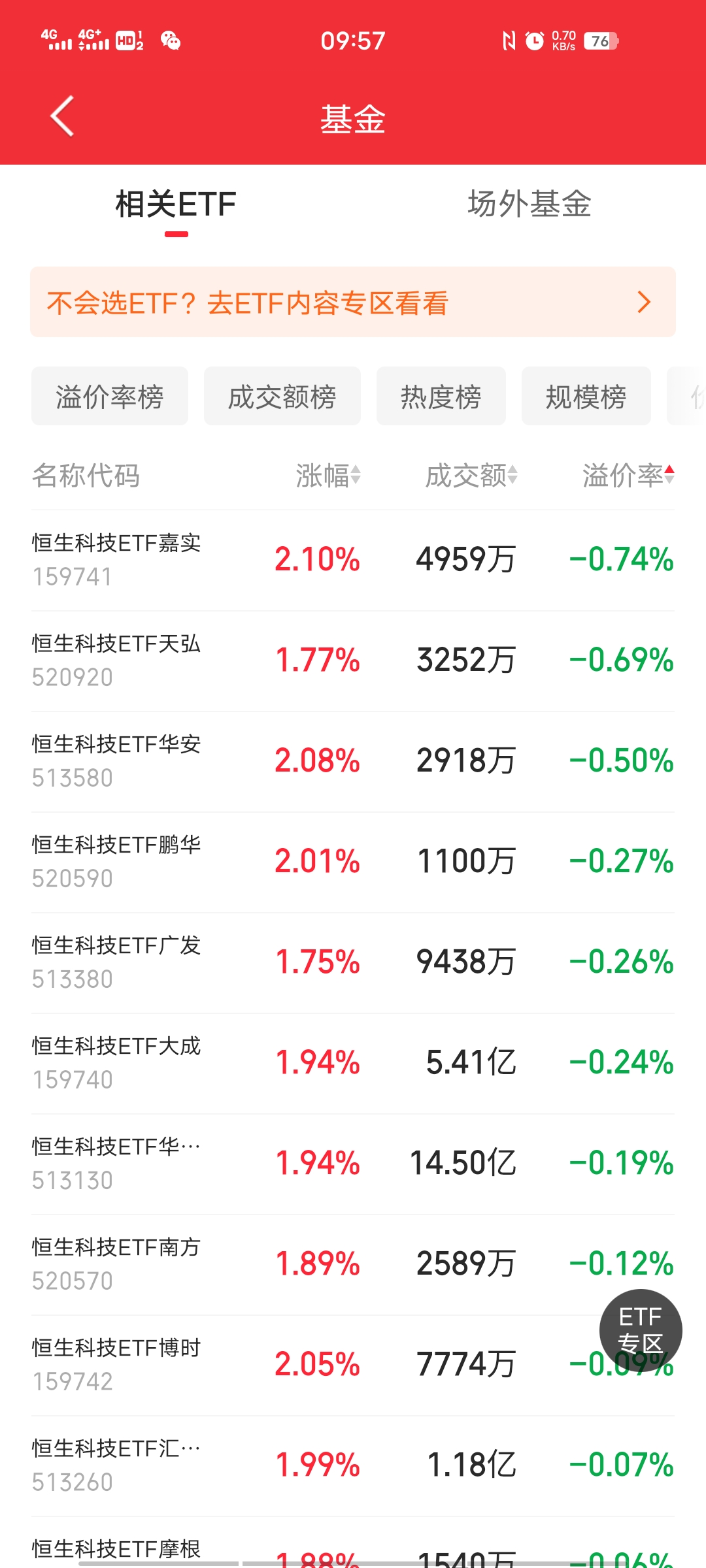Toggle the 溢价率 sort order
706x1568 pixels.
click(x=628, y=476)
